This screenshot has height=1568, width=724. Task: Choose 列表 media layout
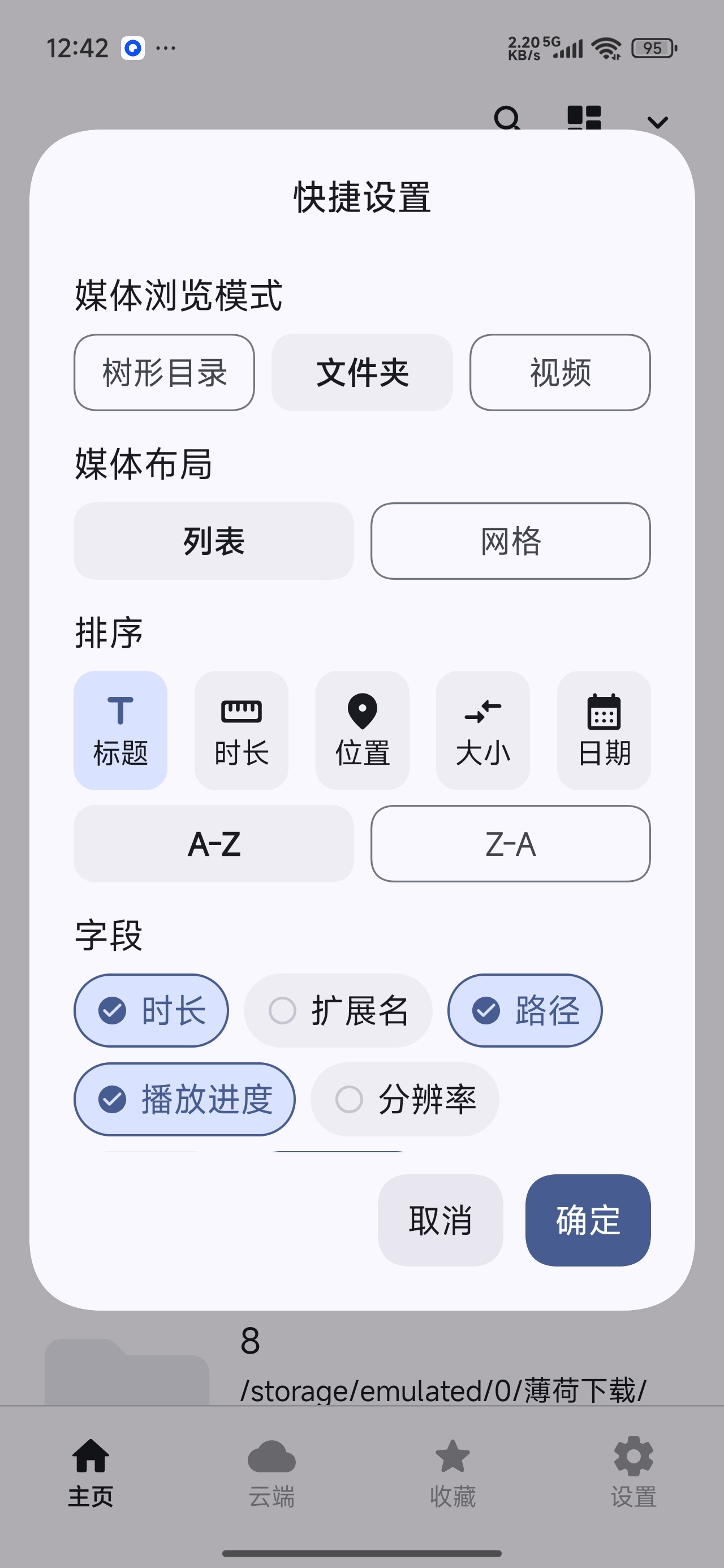(x=213, y=541)
